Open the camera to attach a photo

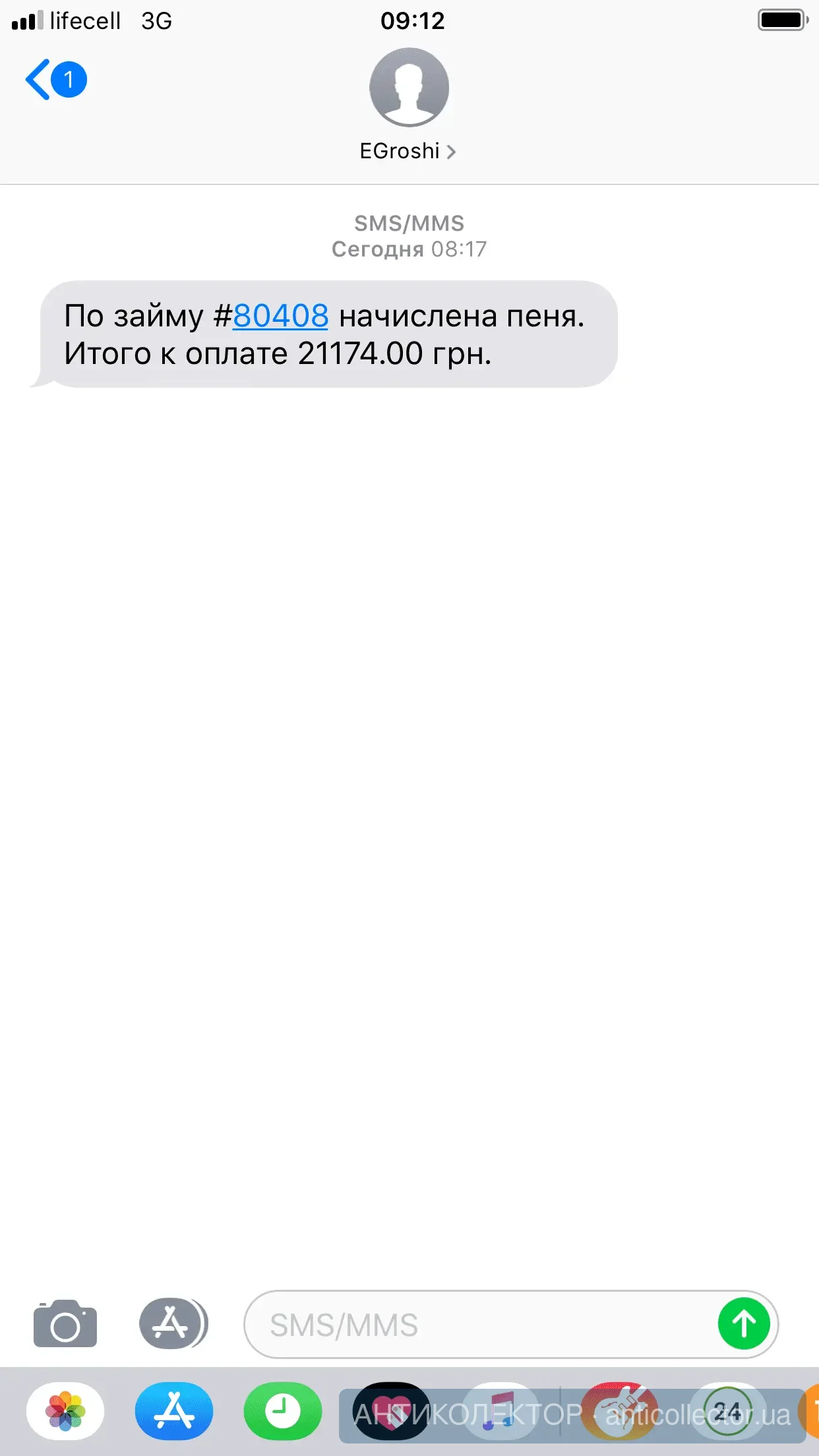(x=65, y=1324)
